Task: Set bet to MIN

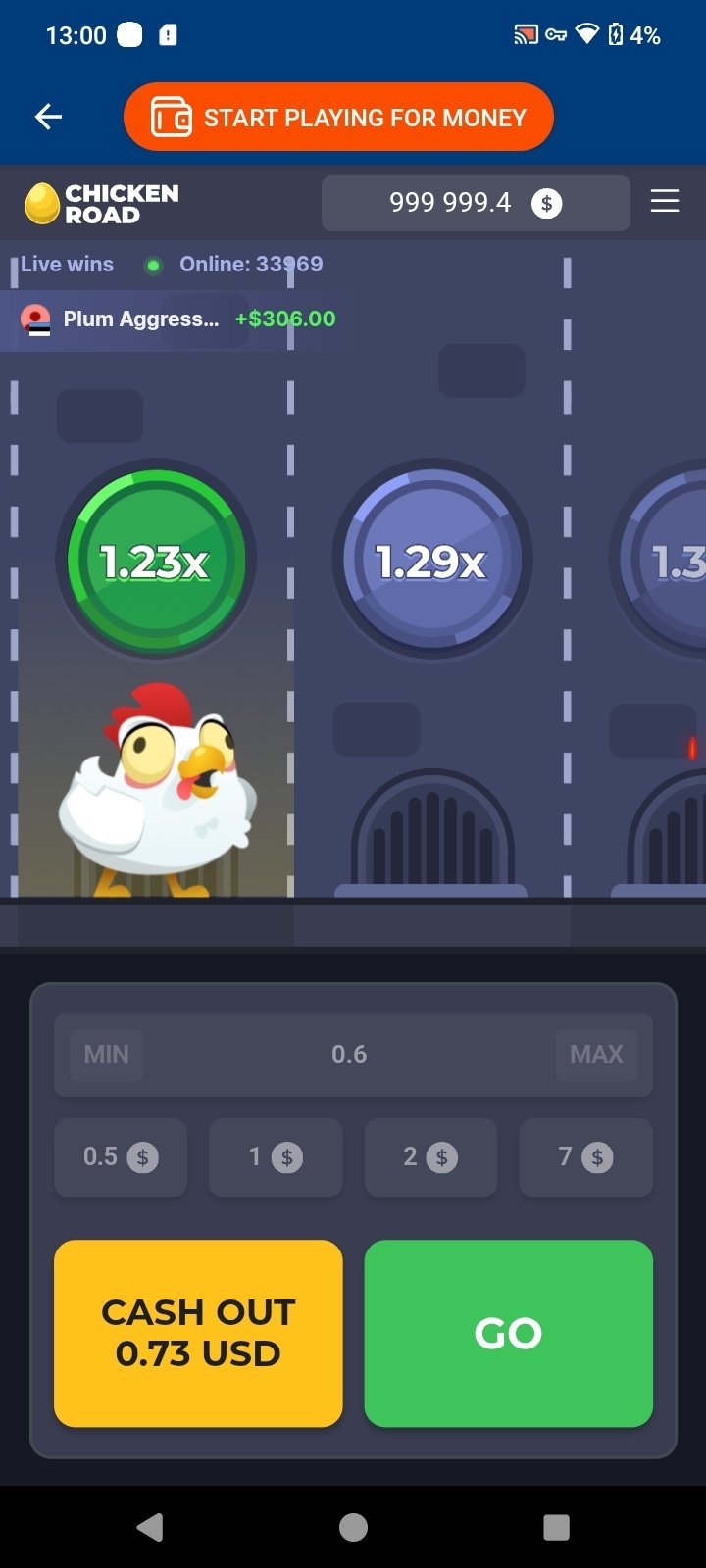Action: tap(106, 1054)
